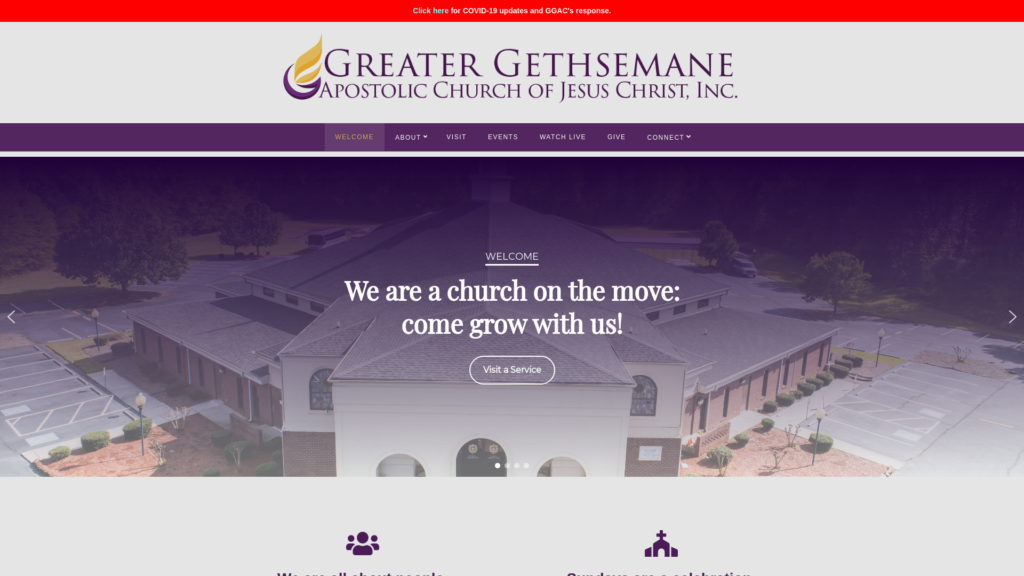
Task: Advance to next slide with right arrow
Action: (x=1012, y=317)
